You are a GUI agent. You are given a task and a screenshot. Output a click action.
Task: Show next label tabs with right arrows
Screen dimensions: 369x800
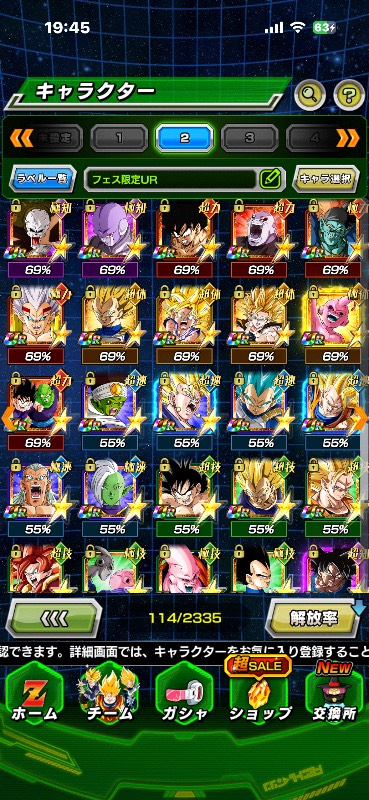[348, 138]
